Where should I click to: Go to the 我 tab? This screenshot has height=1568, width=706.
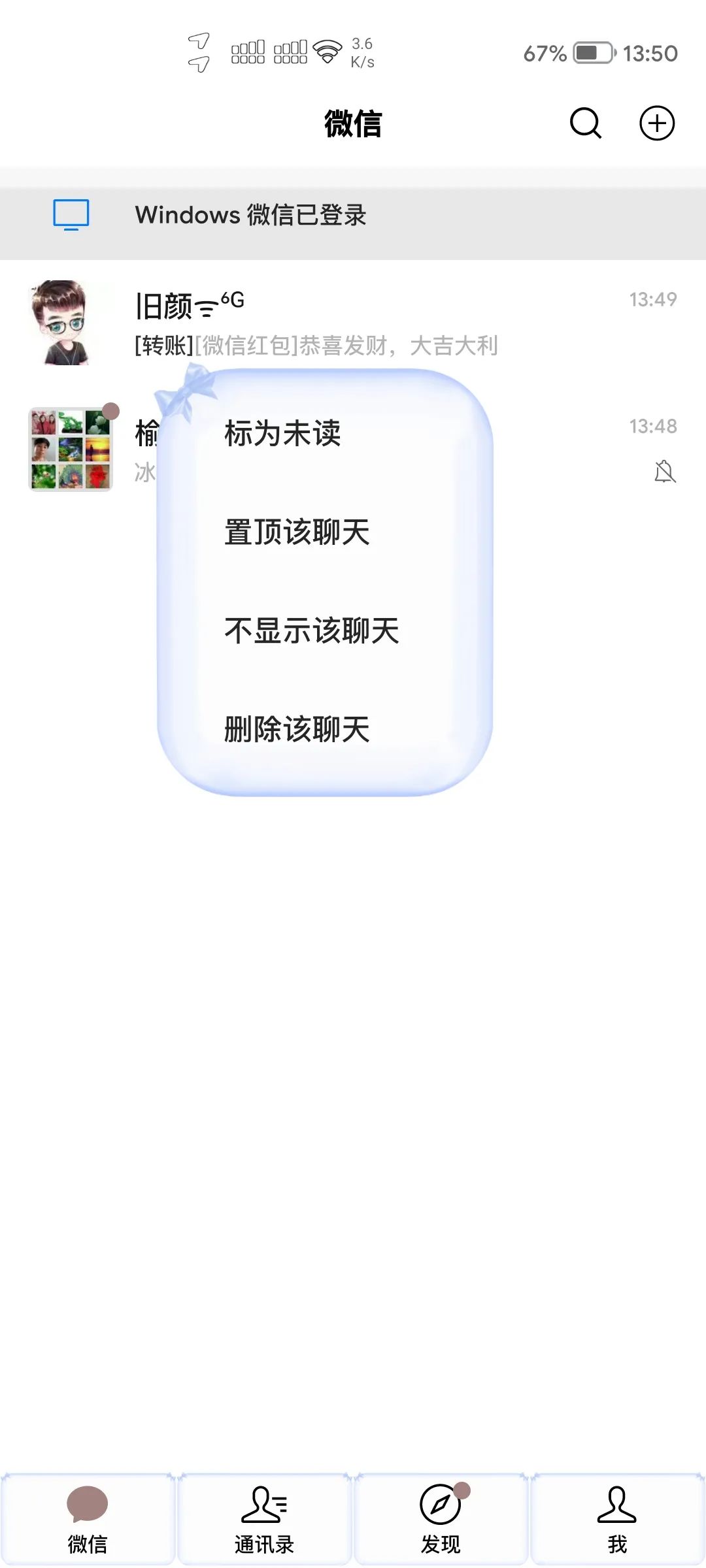pos(617,1520)
